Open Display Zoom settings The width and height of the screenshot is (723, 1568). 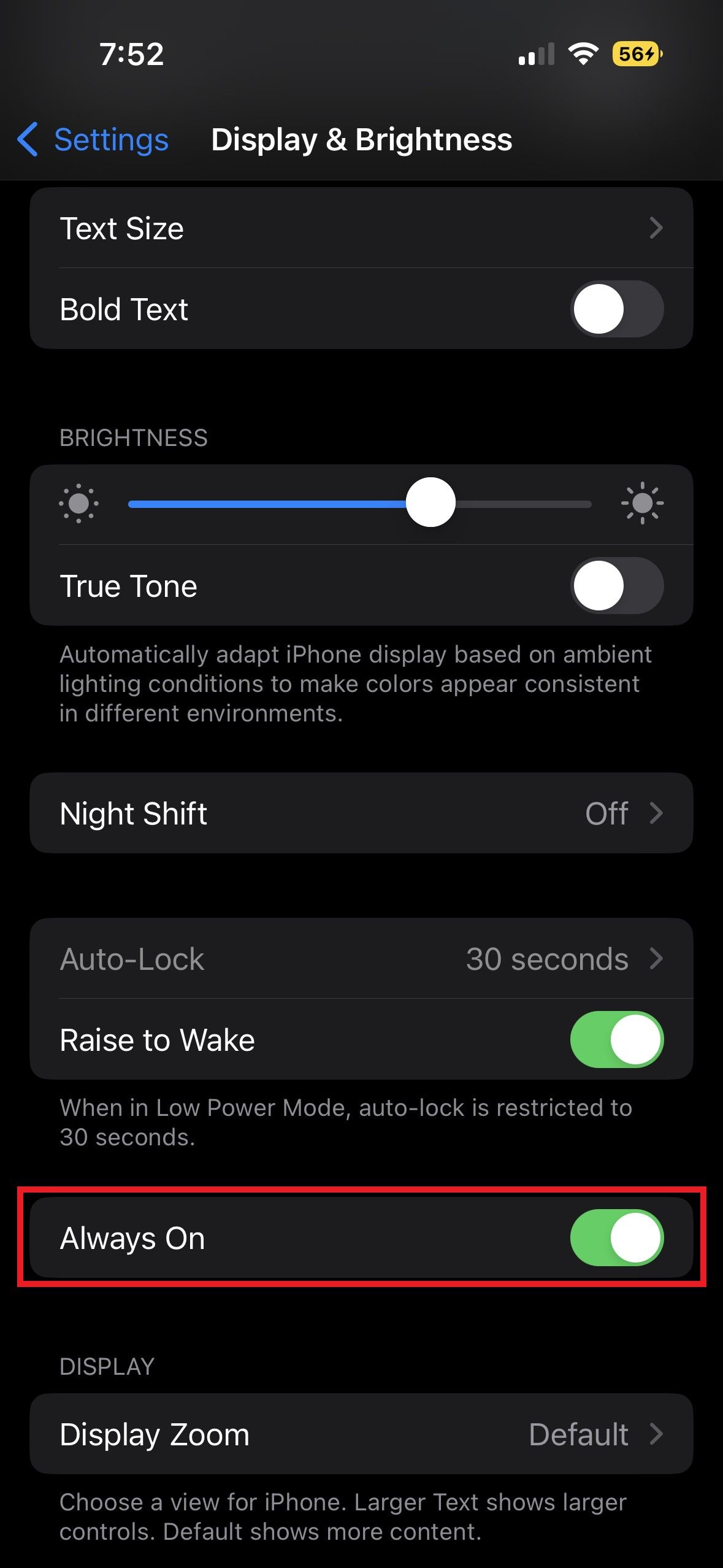tap(362, 1434)
